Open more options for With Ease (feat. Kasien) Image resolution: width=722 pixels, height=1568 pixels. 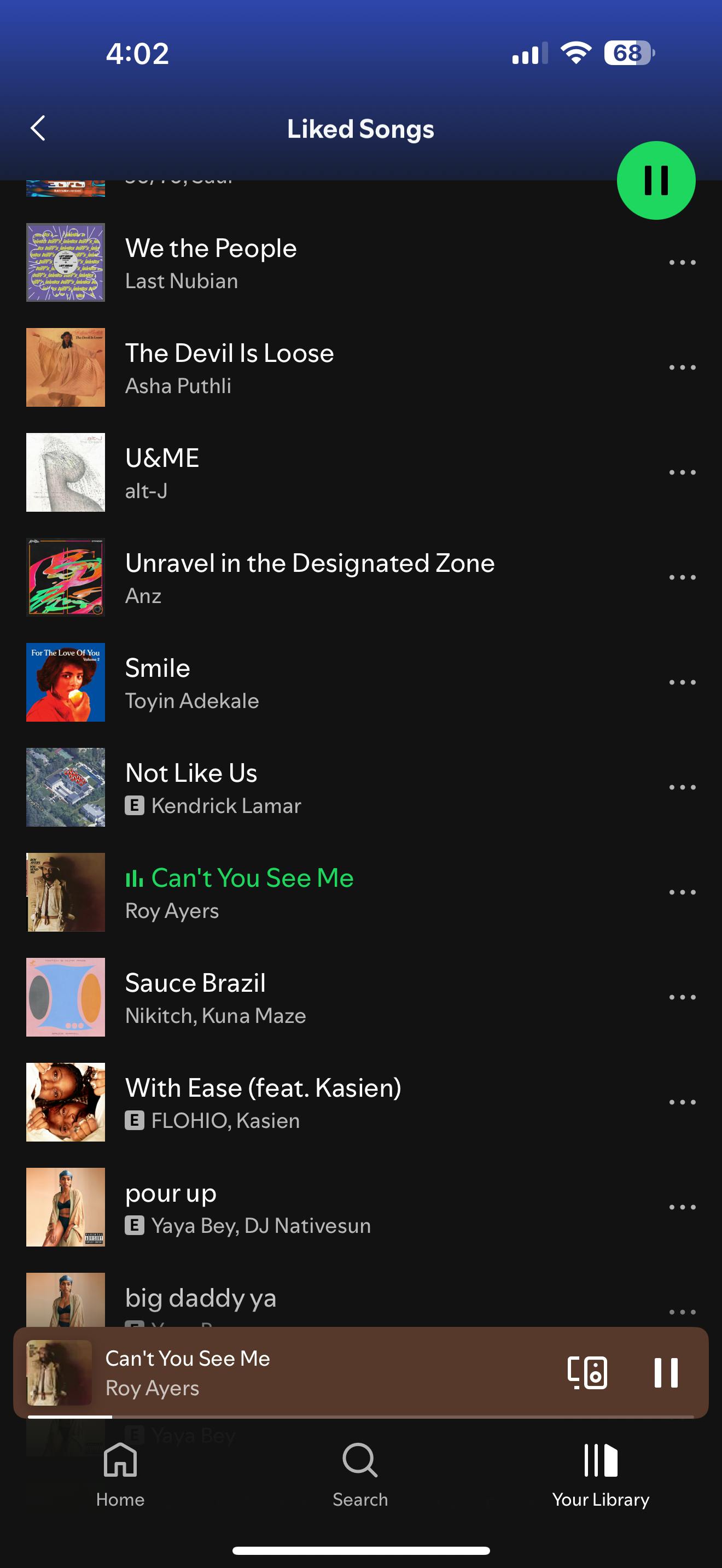(x=682, y=1102)
